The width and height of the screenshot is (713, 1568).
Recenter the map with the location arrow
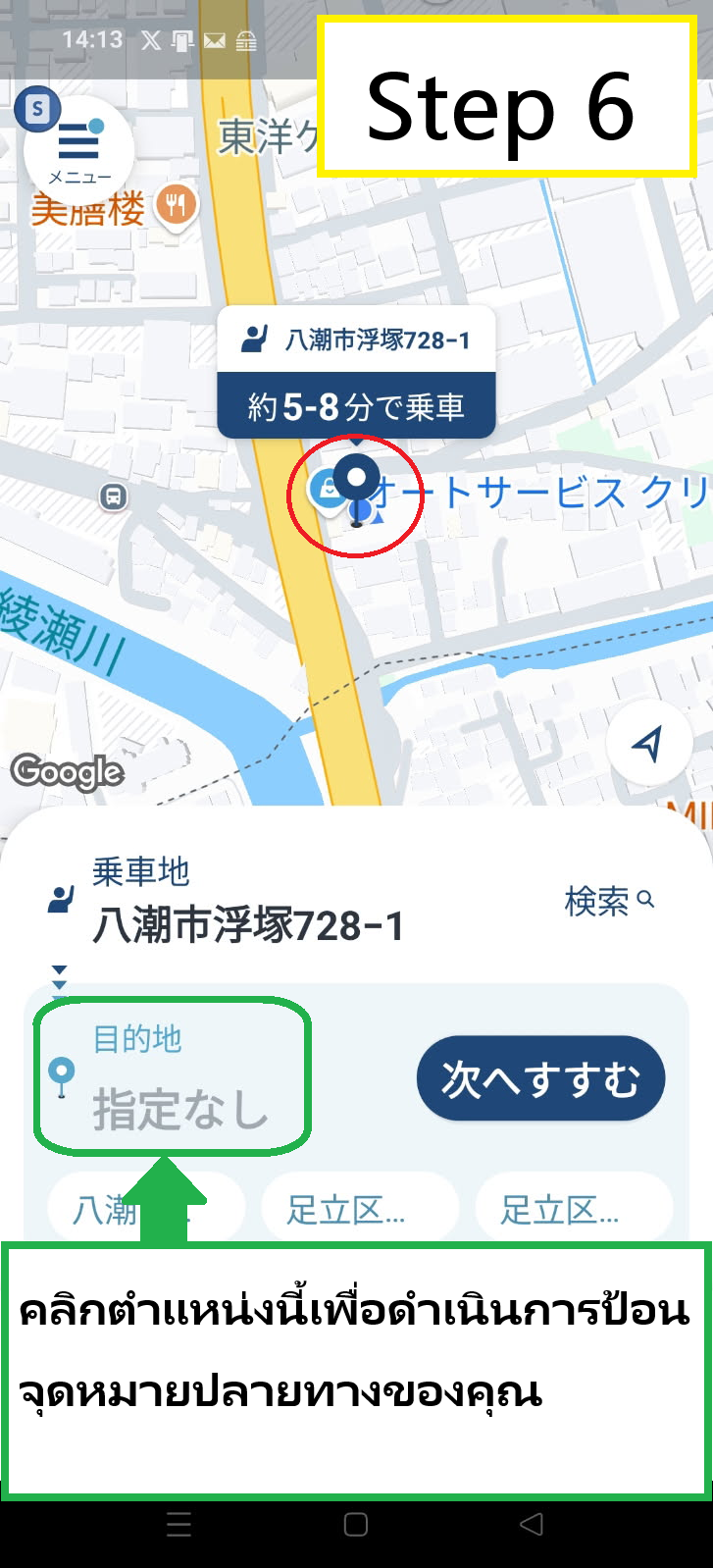[647, 745]
